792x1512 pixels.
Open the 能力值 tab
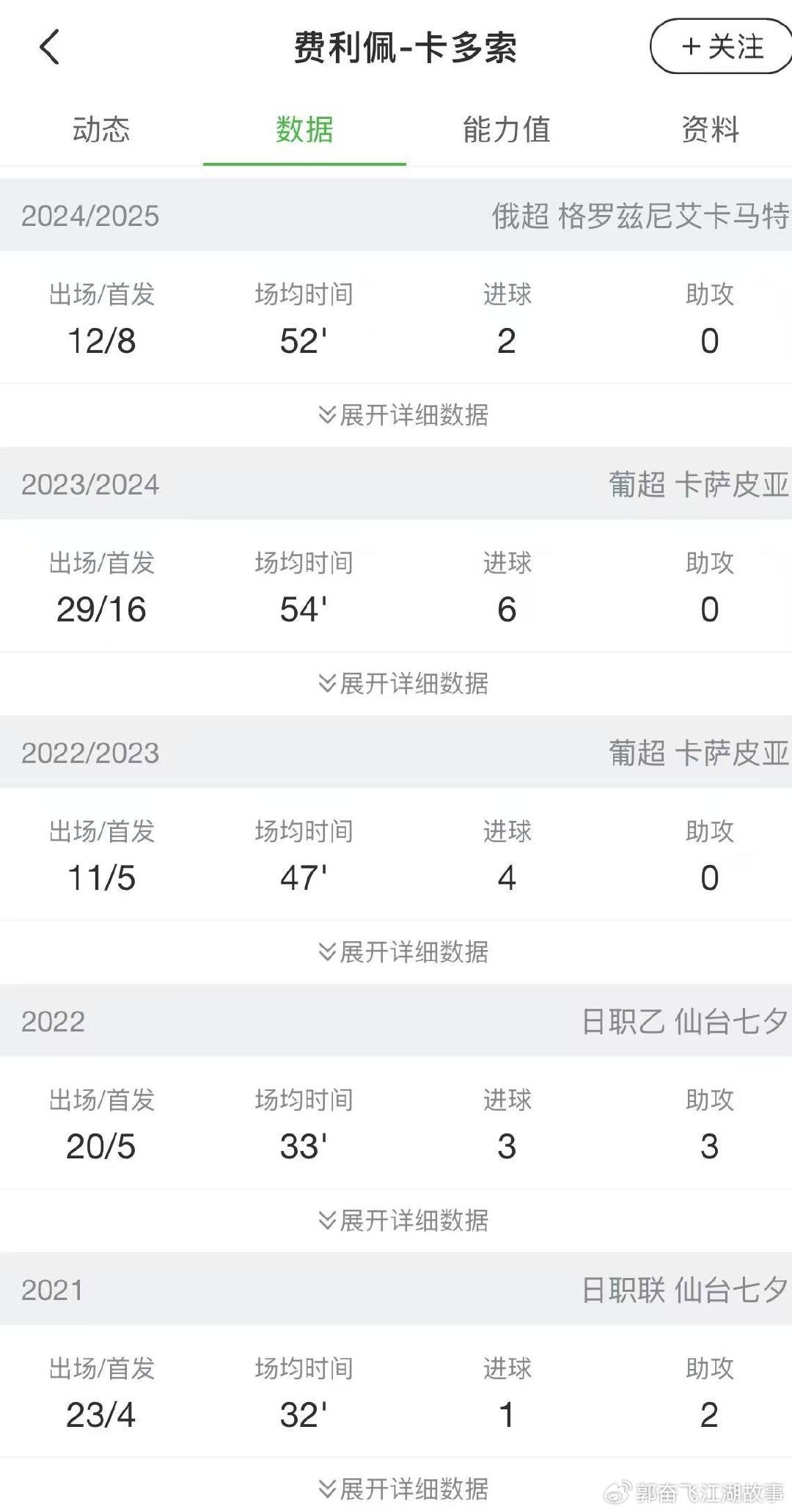[x=507, y=130]
